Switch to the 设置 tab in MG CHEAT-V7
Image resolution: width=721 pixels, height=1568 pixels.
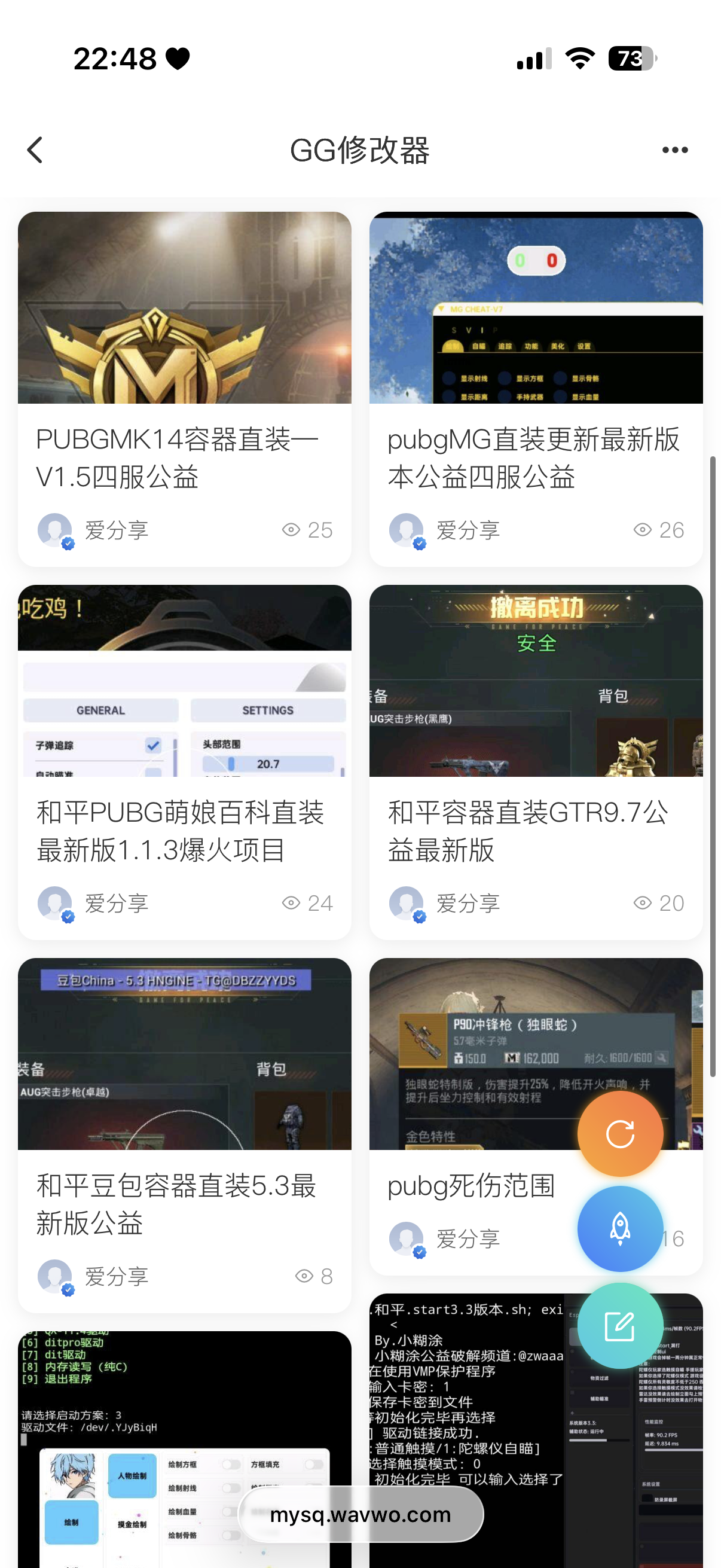pos(585,347)
